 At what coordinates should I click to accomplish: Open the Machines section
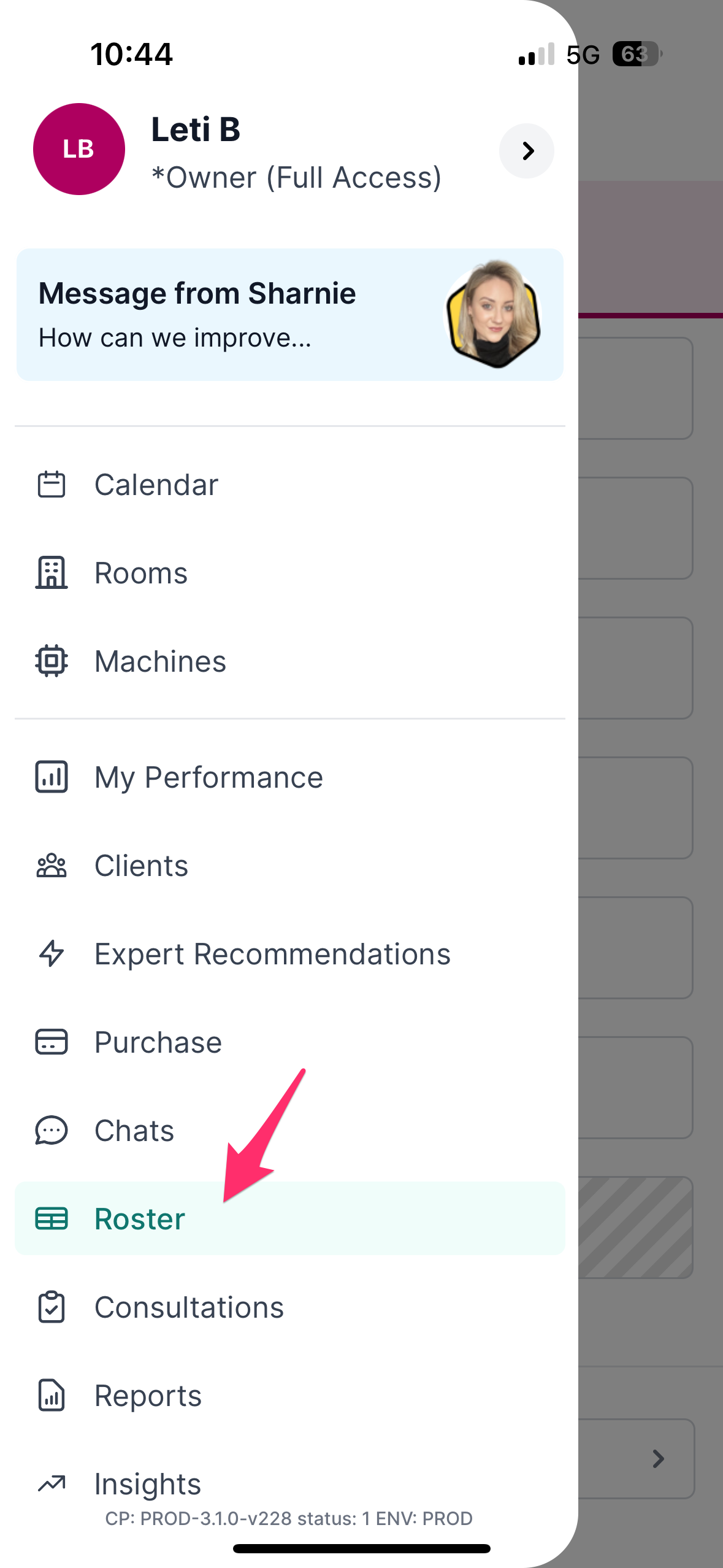point(289,661)
